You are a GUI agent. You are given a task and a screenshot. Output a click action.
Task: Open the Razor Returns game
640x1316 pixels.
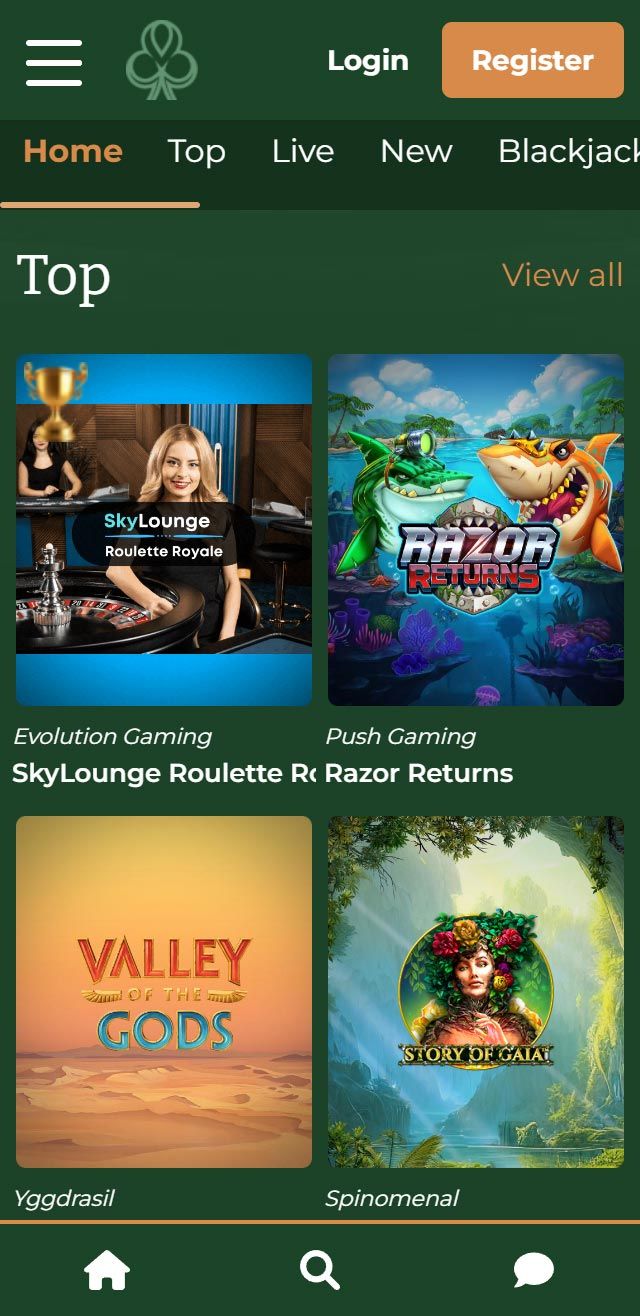pyautogui.click(x=476, y=530)
